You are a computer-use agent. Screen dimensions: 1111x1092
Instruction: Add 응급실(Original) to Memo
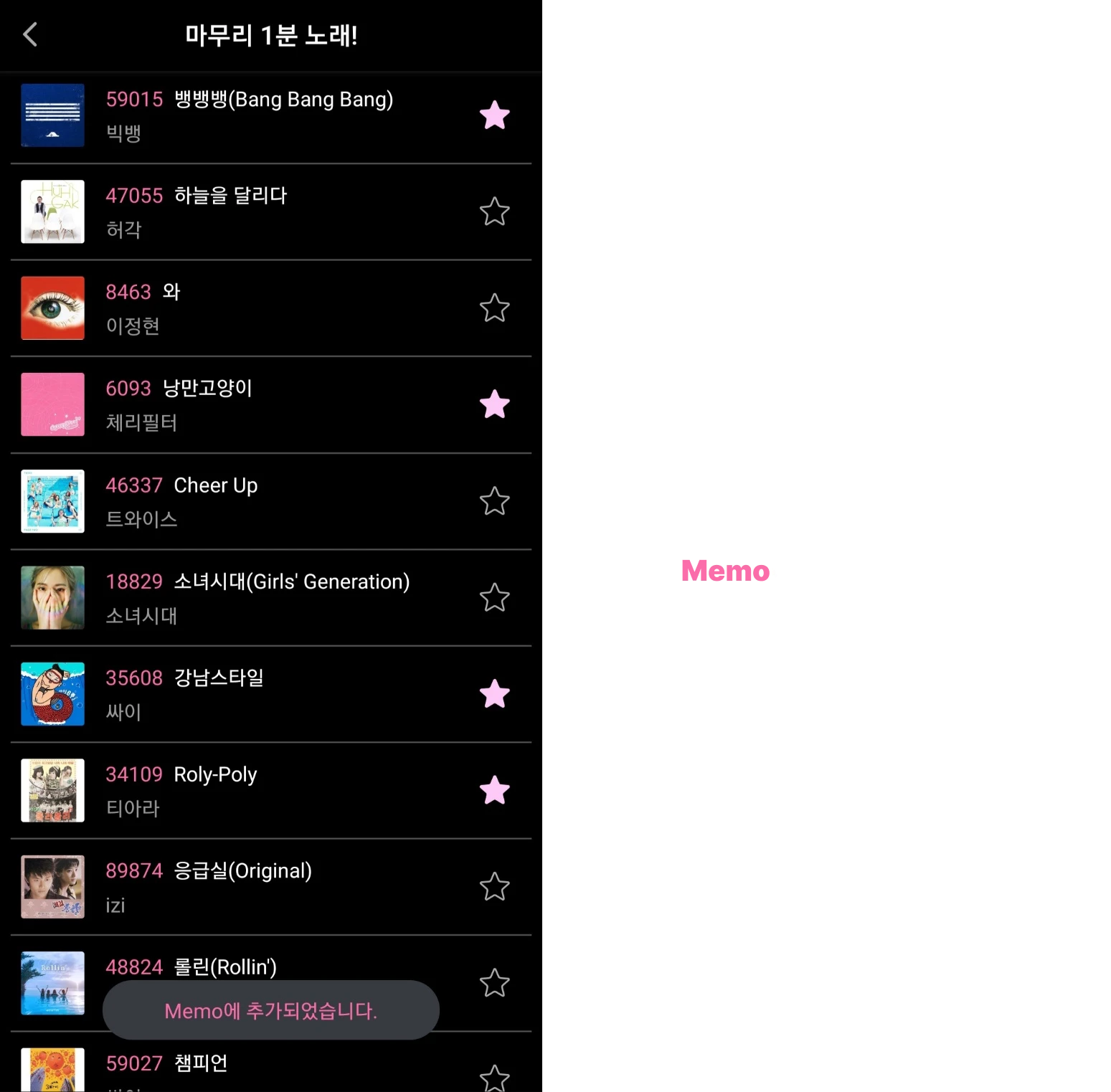494,887
